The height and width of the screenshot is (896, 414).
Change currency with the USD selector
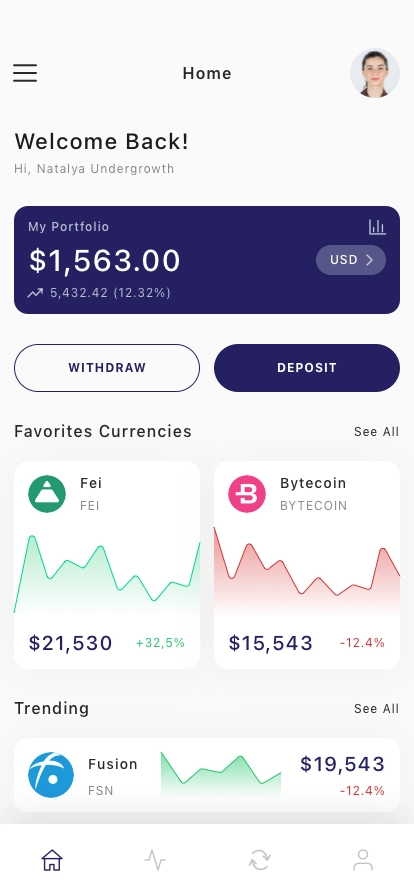351,260
